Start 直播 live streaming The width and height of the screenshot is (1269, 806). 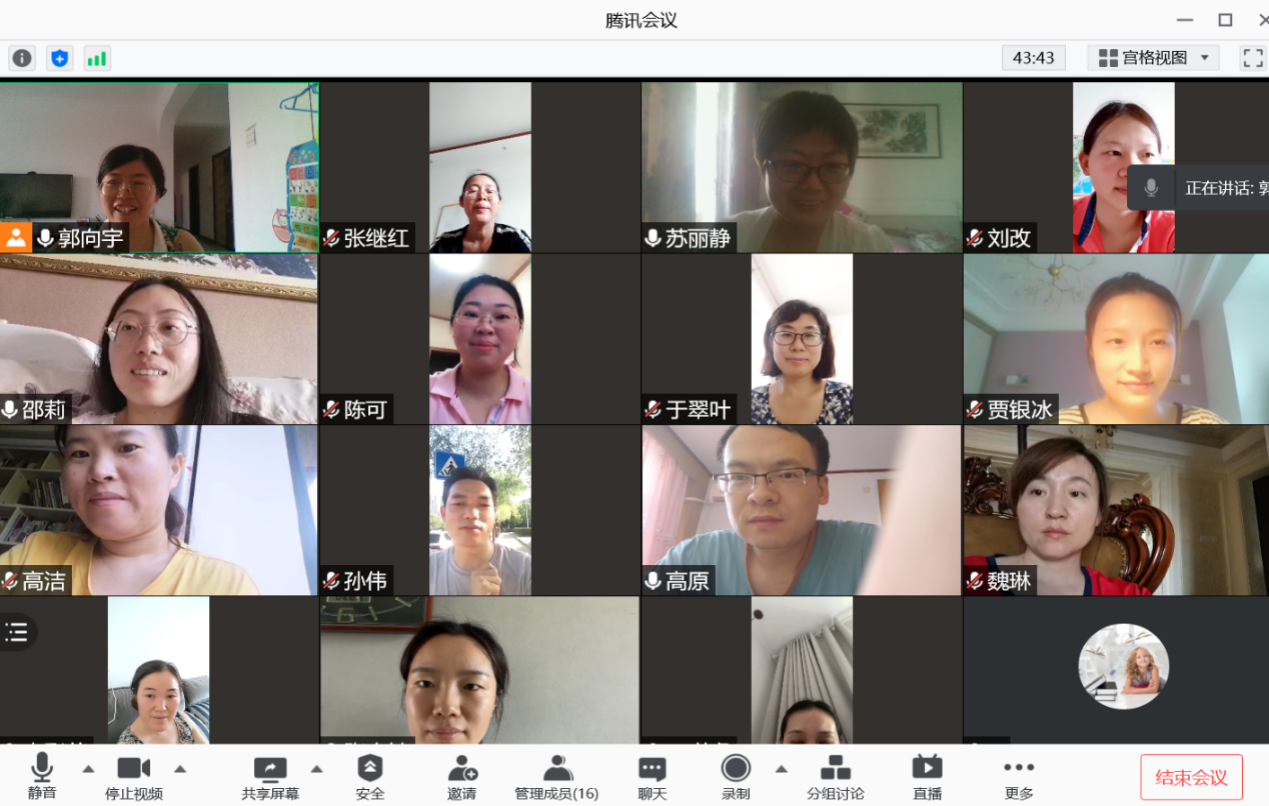tap(927, 776)
